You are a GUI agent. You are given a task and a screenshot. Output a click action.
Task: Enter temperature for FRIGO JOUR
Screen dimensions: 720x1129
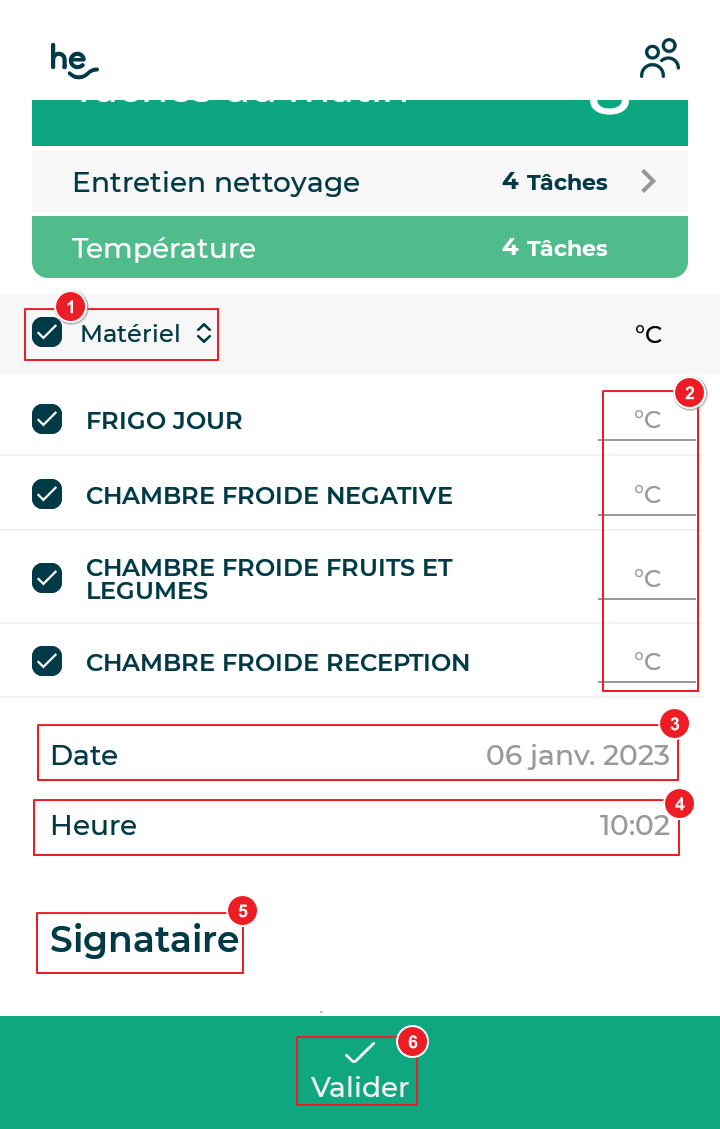point(648,420)
